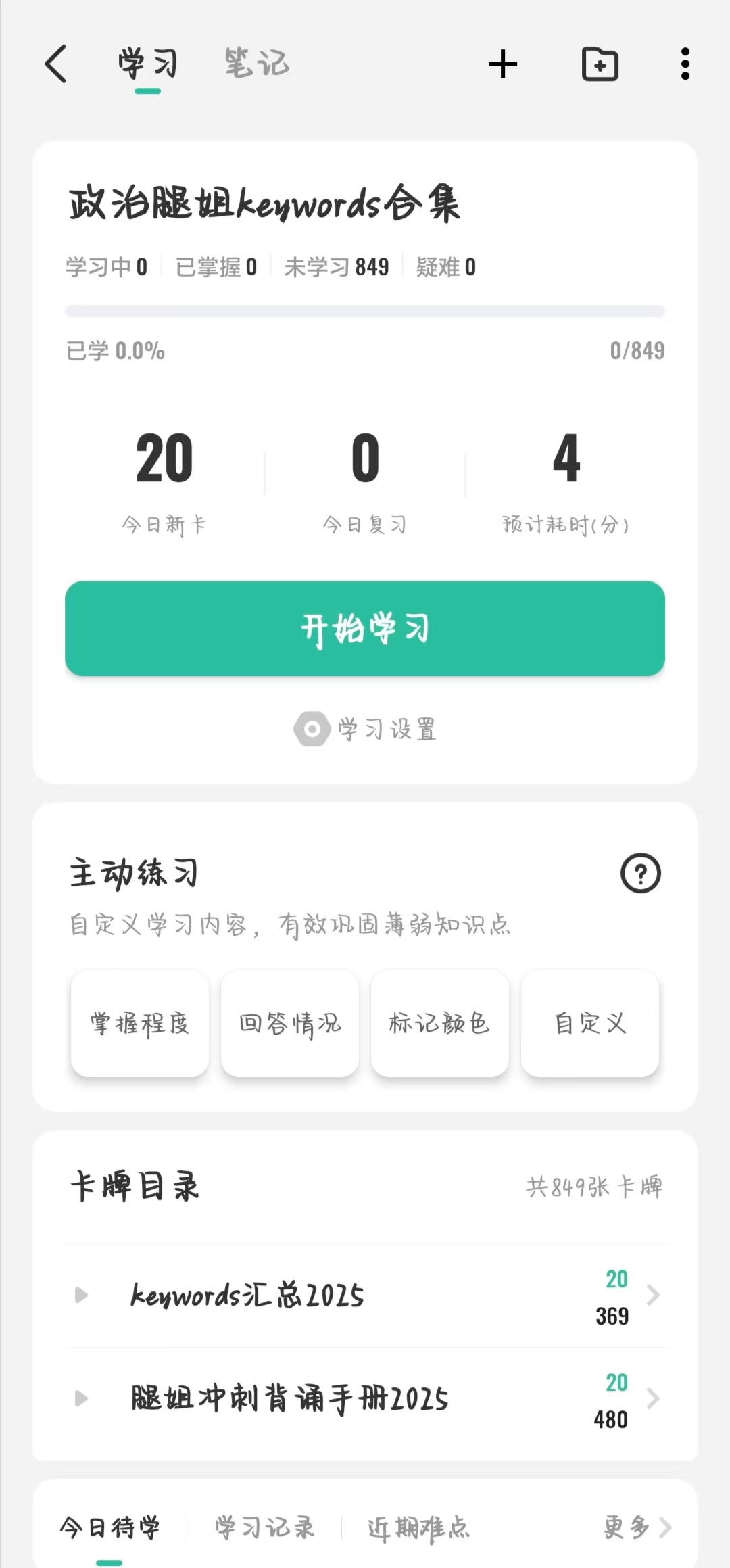730x1568 pixels.
Task: Open 更多 at the bottom right
Action: click(x=637, y=1527)
